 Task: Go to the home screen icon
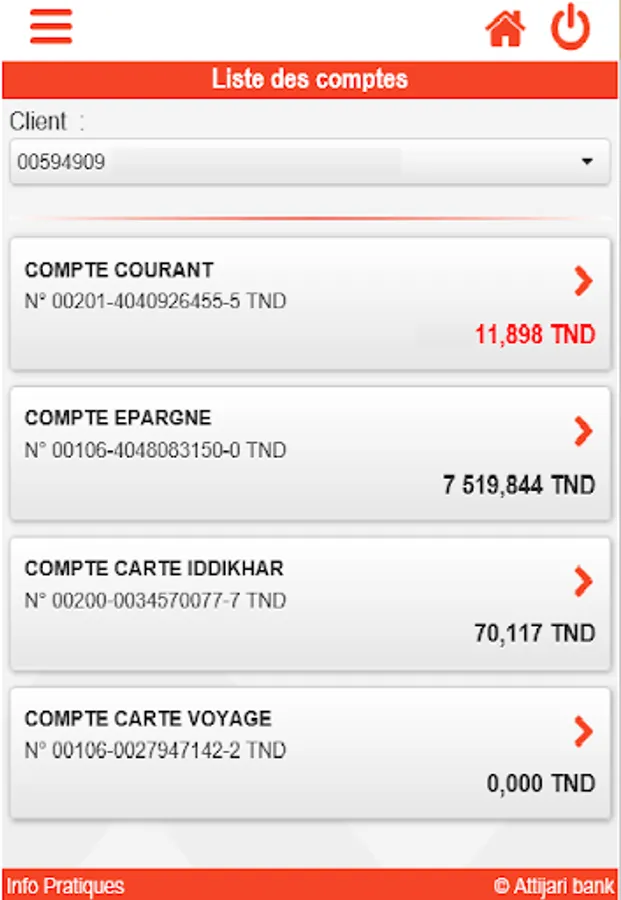[505, 29]
